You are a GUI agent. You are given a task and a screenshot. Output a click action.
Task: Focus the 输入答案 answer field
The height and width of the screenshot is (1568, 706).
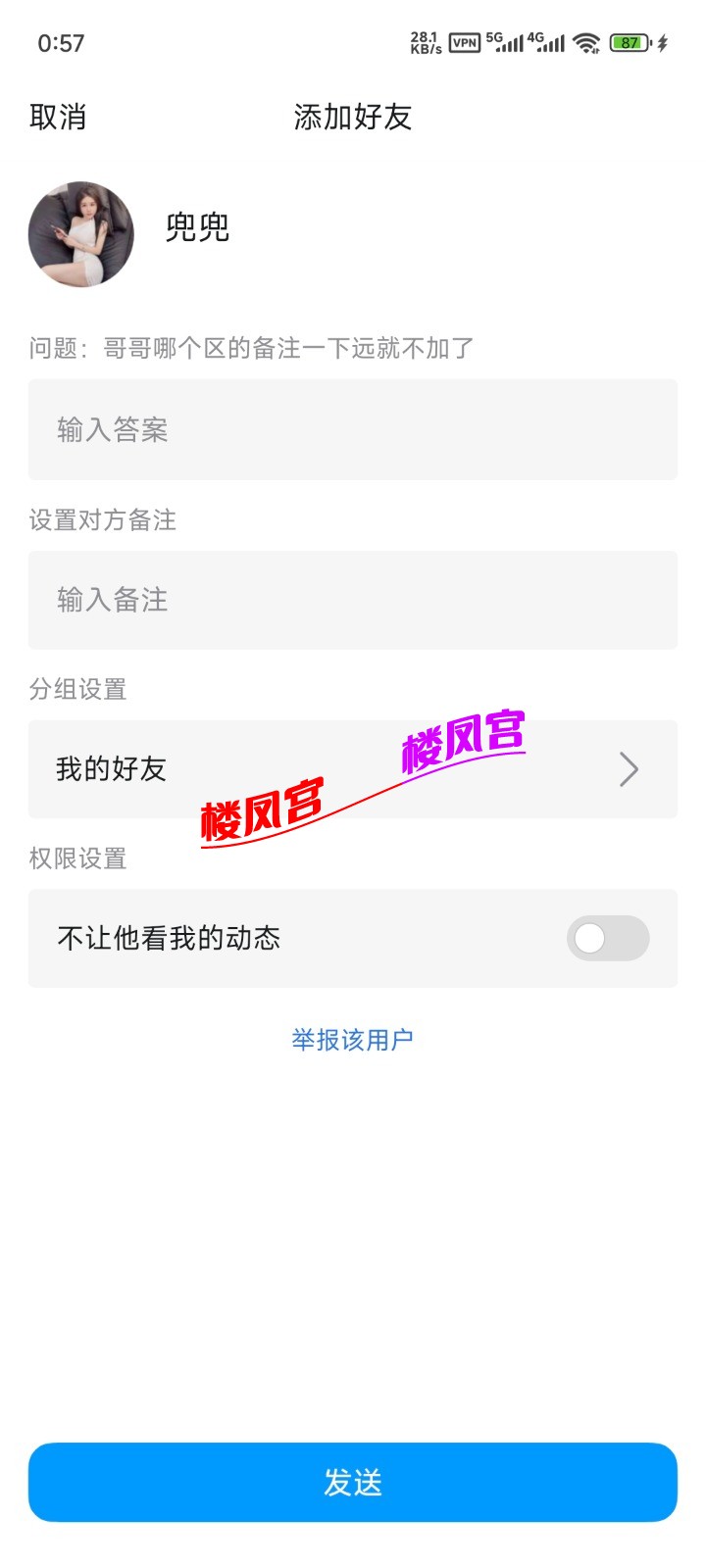click(352, 429)
